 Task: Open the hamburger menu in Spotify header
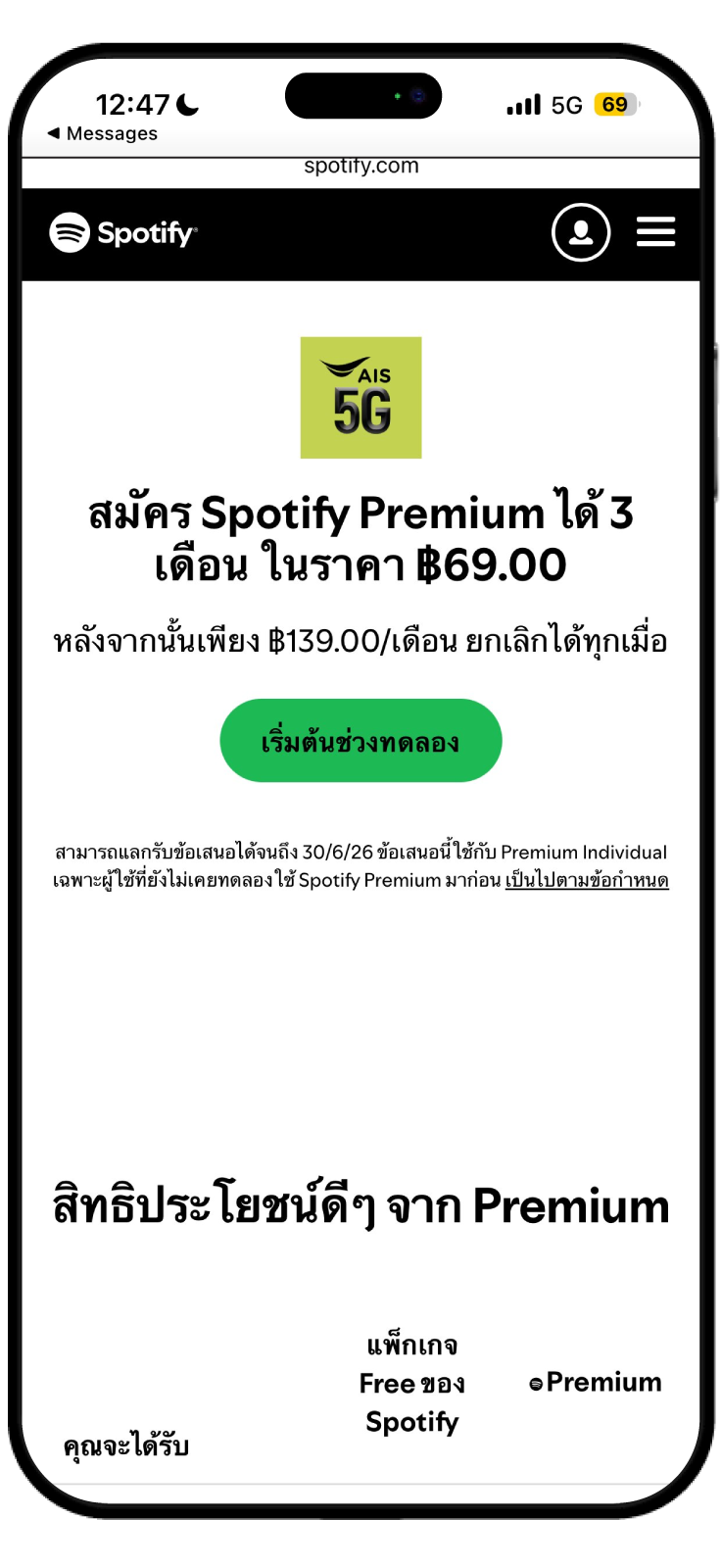(x=655, y=232)
